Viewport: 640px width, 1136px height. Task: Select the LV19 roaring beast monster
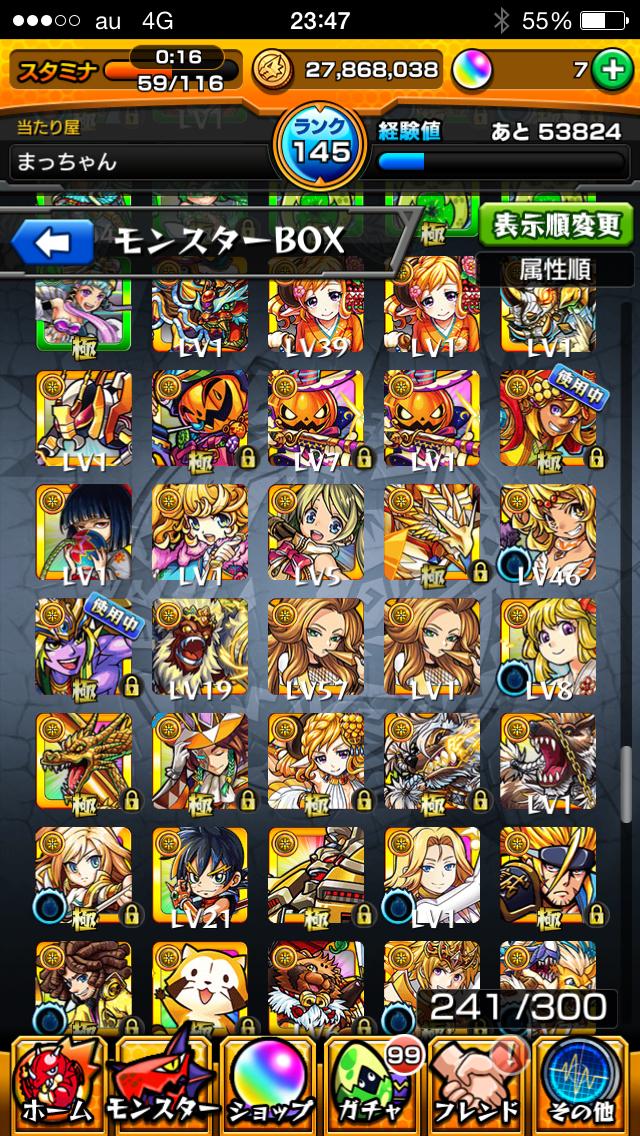pyautogui.click(x=200, y=646)
